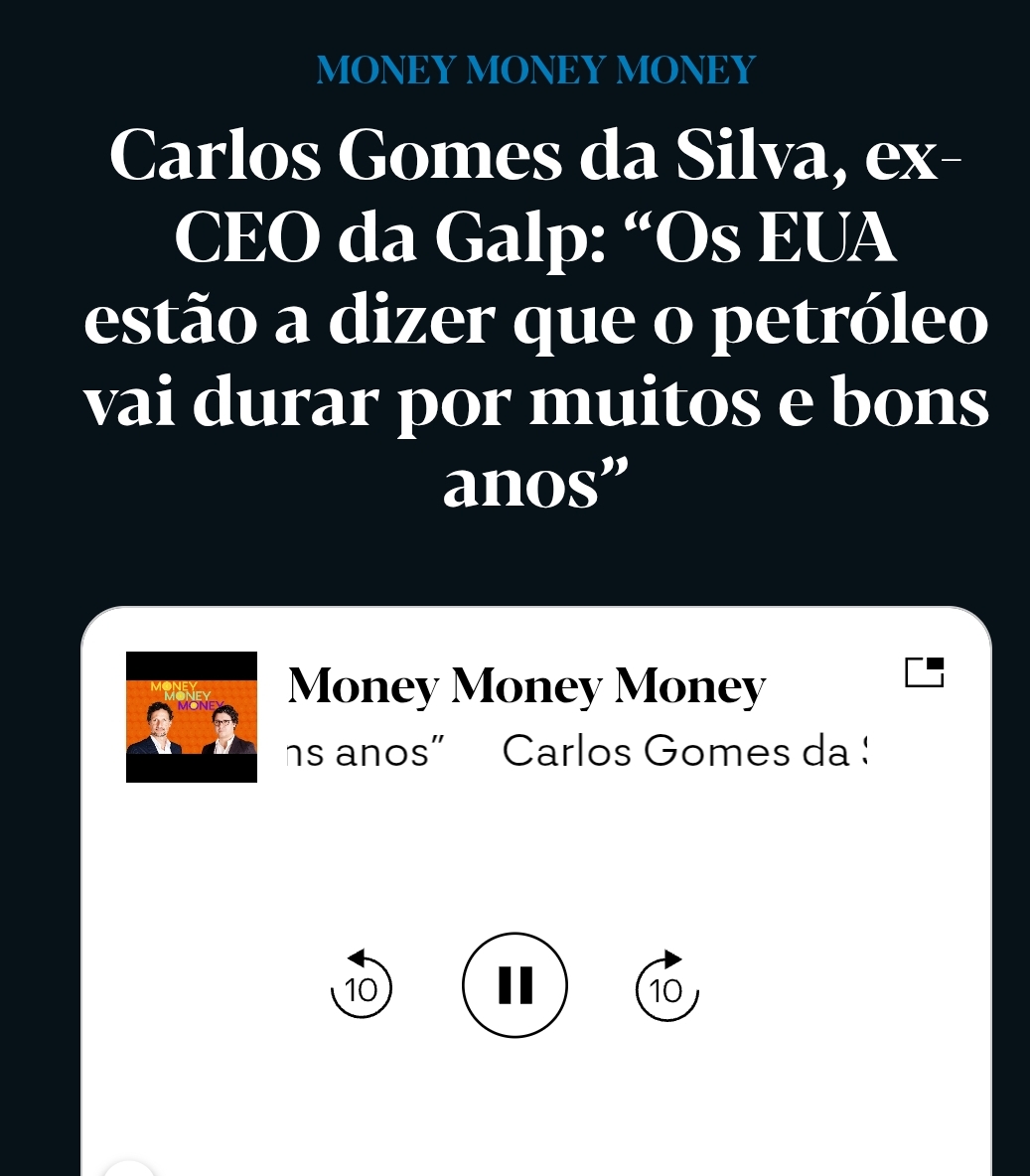Rewind the episode 10 seconds

(362, 985)
